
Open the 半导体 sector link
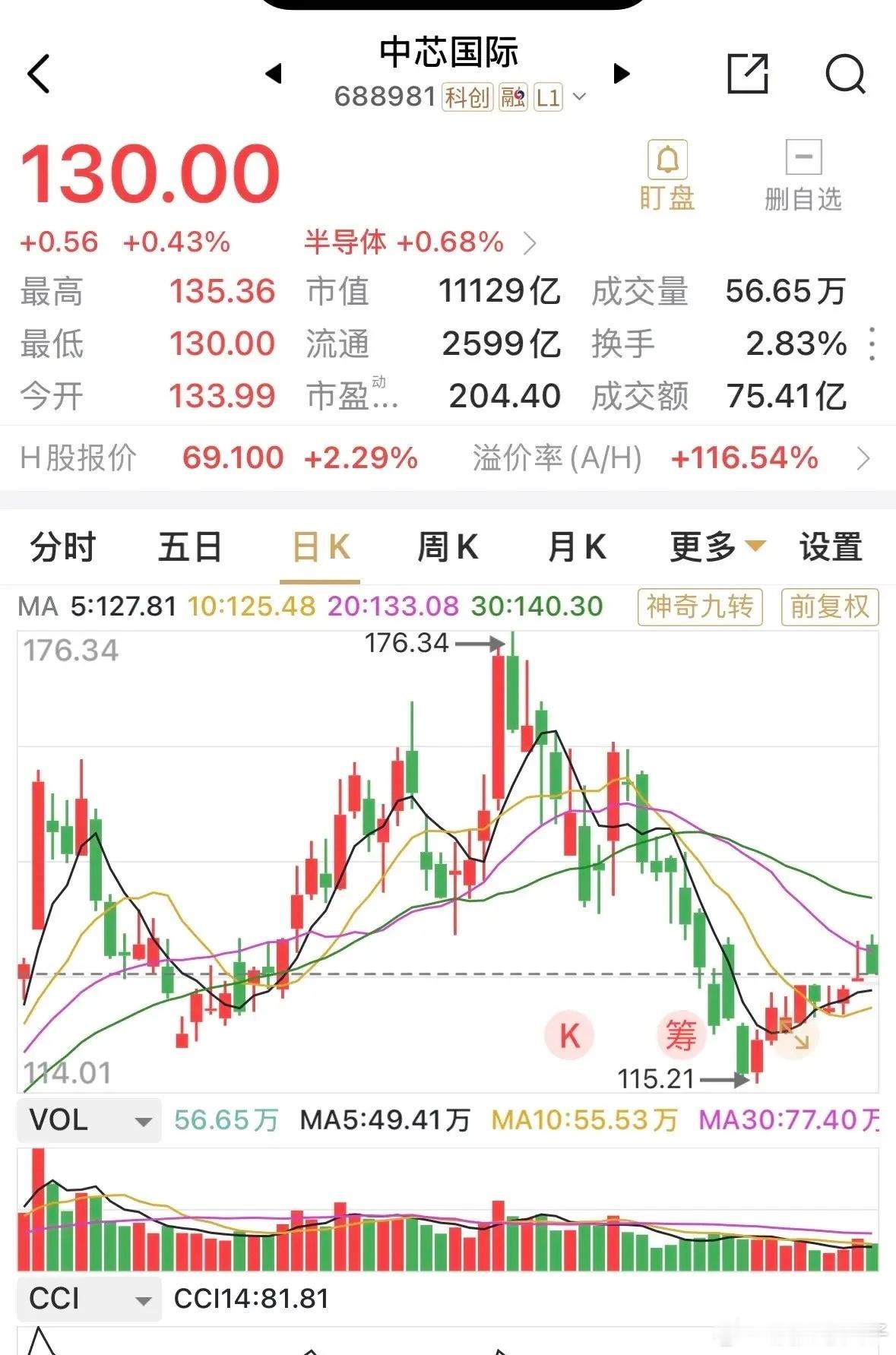(420, 242)
